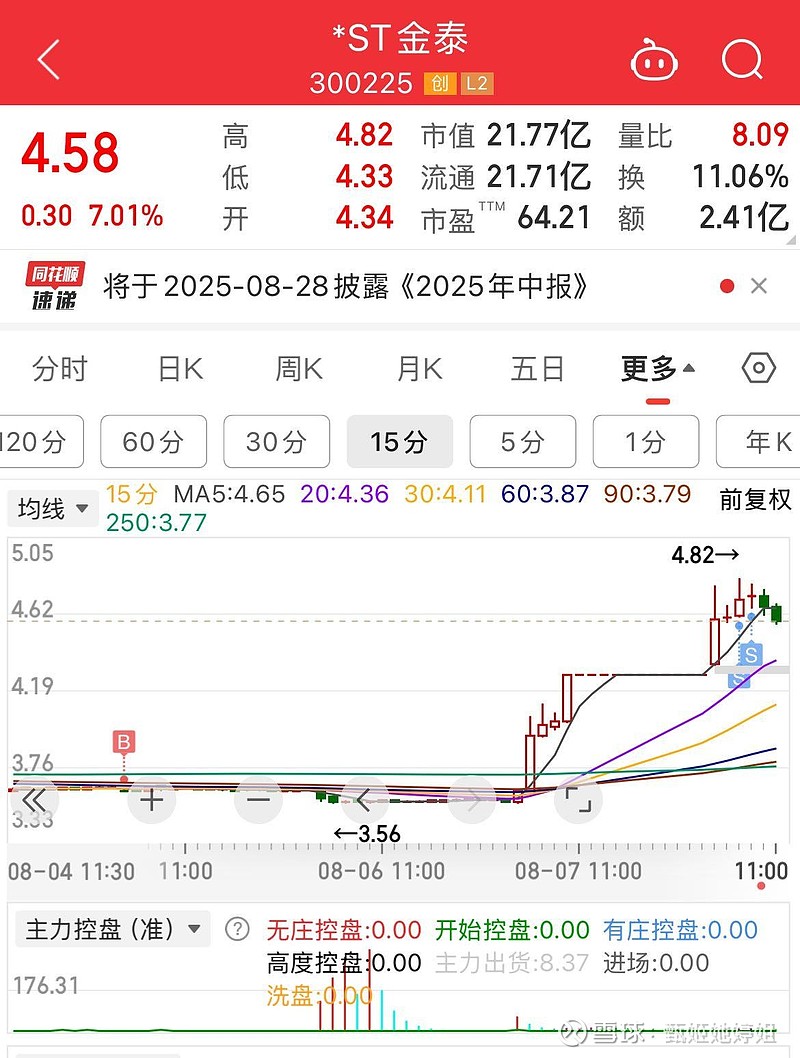The width and height of the screenshot is (800, 1058).
Task: Open the 均线 indicator dropdown
Action: coord(54,509)
